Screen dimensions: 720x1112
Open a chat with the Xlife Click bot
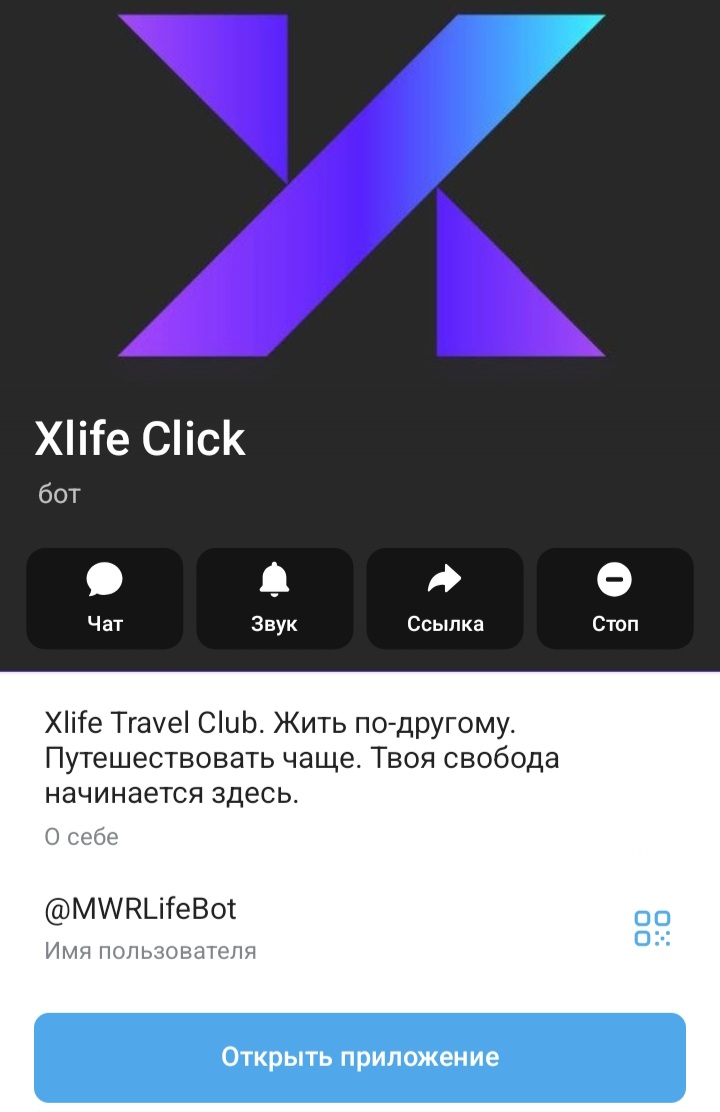click(x=104, y=598)
